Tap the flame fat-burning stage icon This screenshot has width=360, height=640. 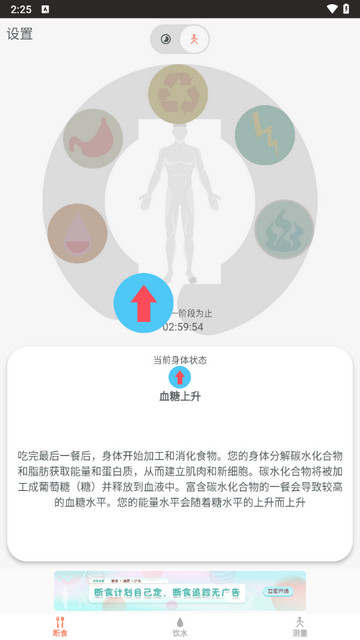click(x=284, y=229)
